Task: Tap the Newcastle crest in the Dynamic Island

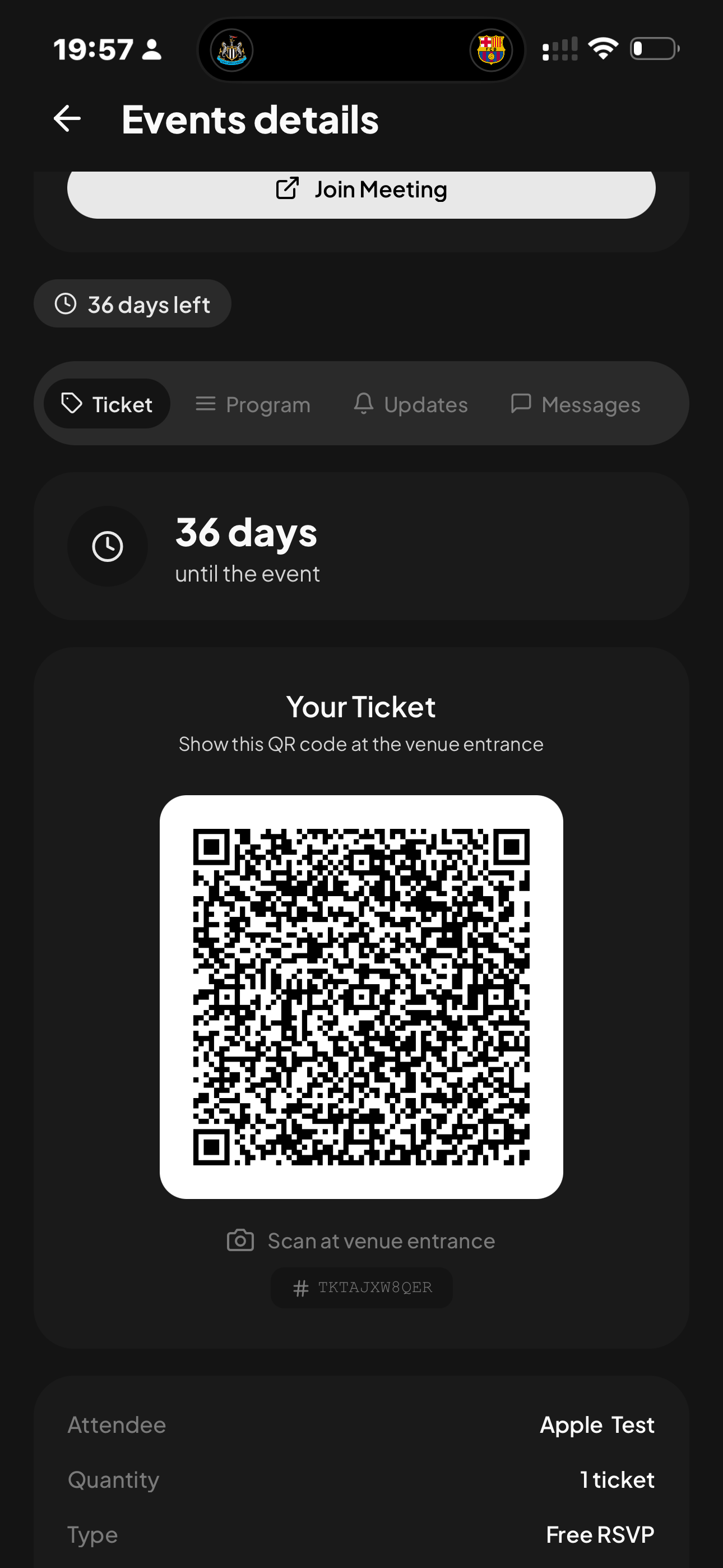Action: tap(232, 50)
